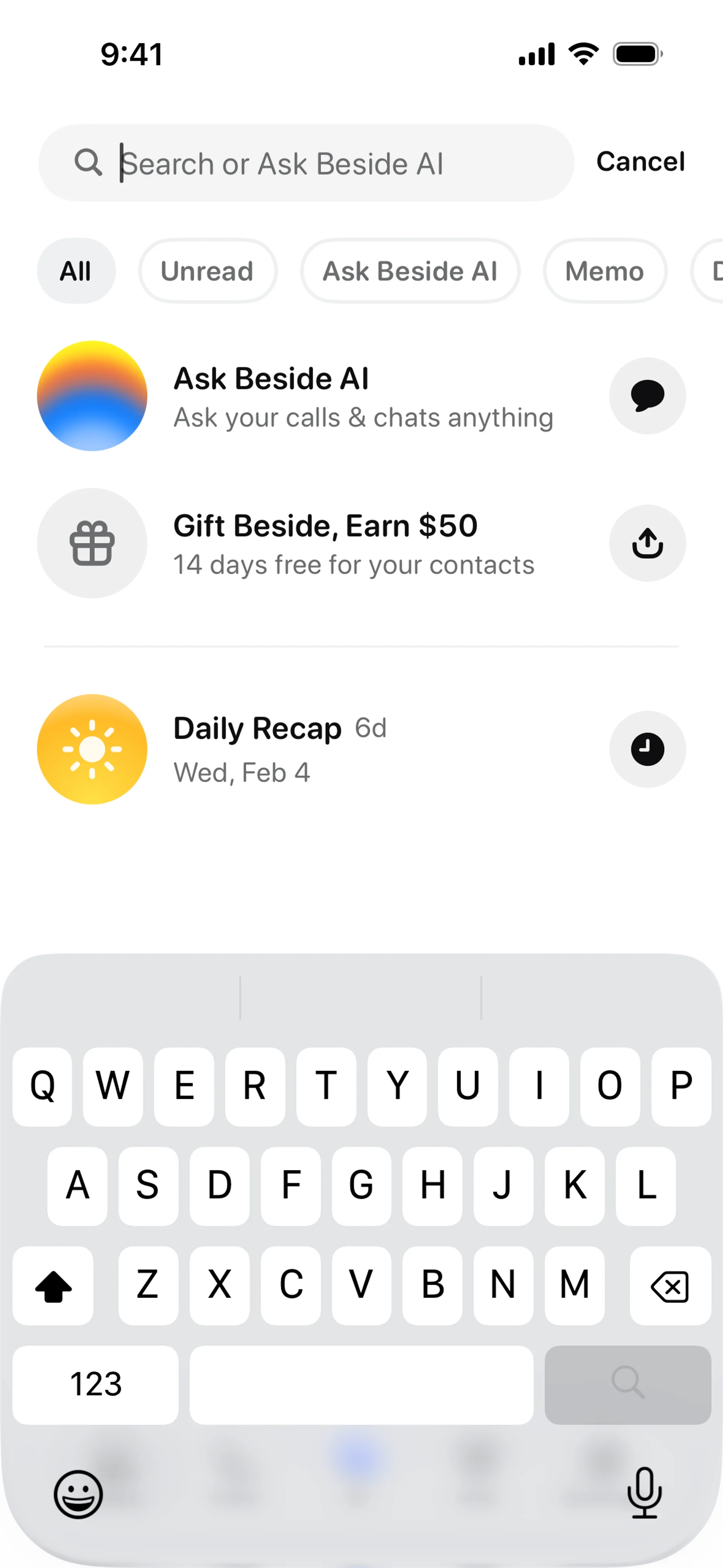723x1568 pixels.
Task: Open the emoji keyboard
Action: (x=78, y=1495)
